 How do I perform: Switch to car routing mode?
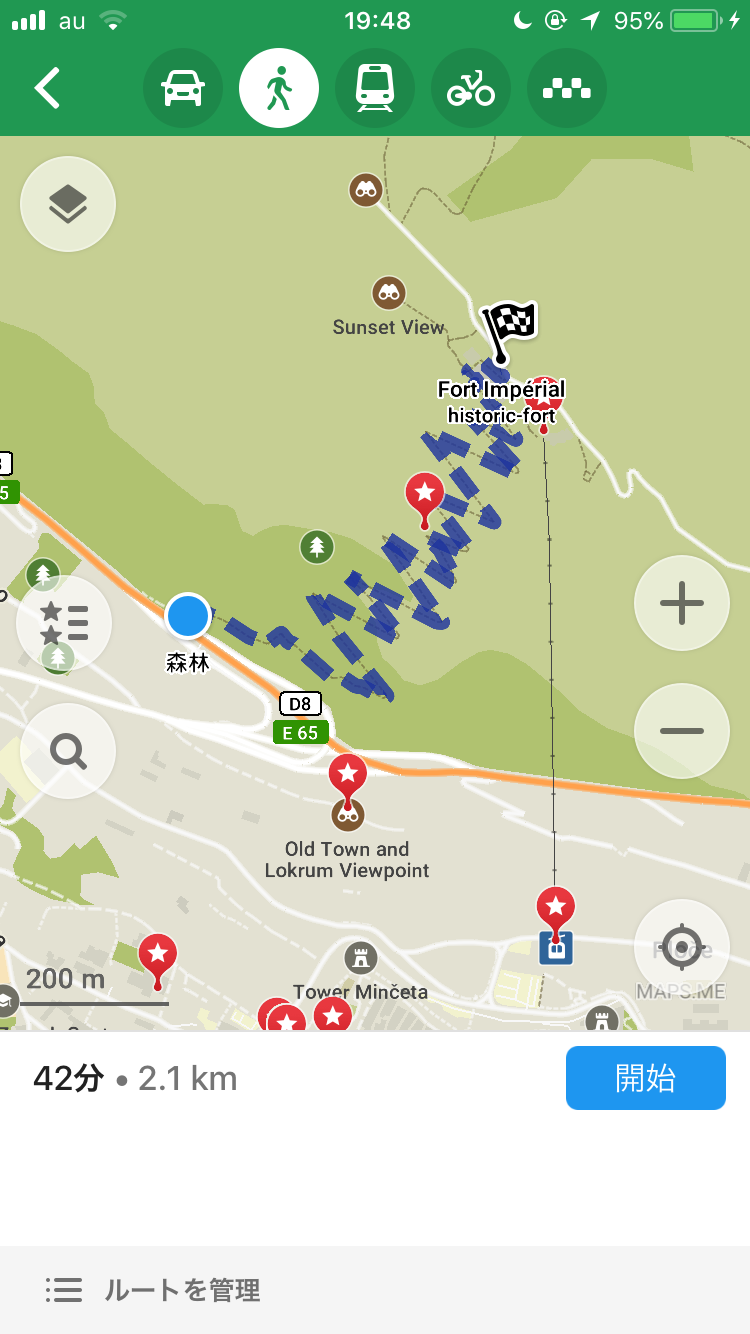(x=182, y=88)
